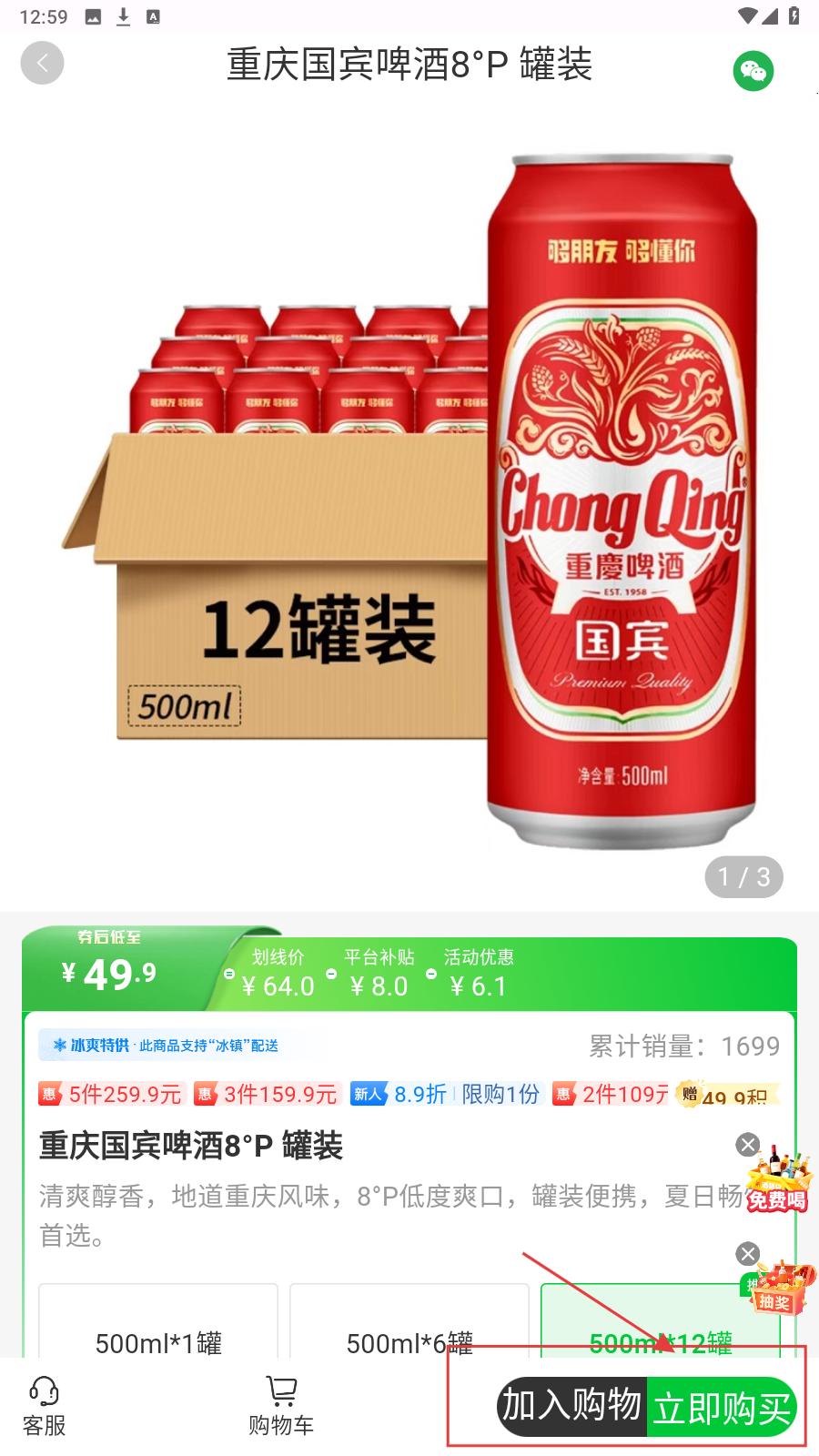
Task: Dismiss the 免费喝 floating banner
Action: (748, 1145)
